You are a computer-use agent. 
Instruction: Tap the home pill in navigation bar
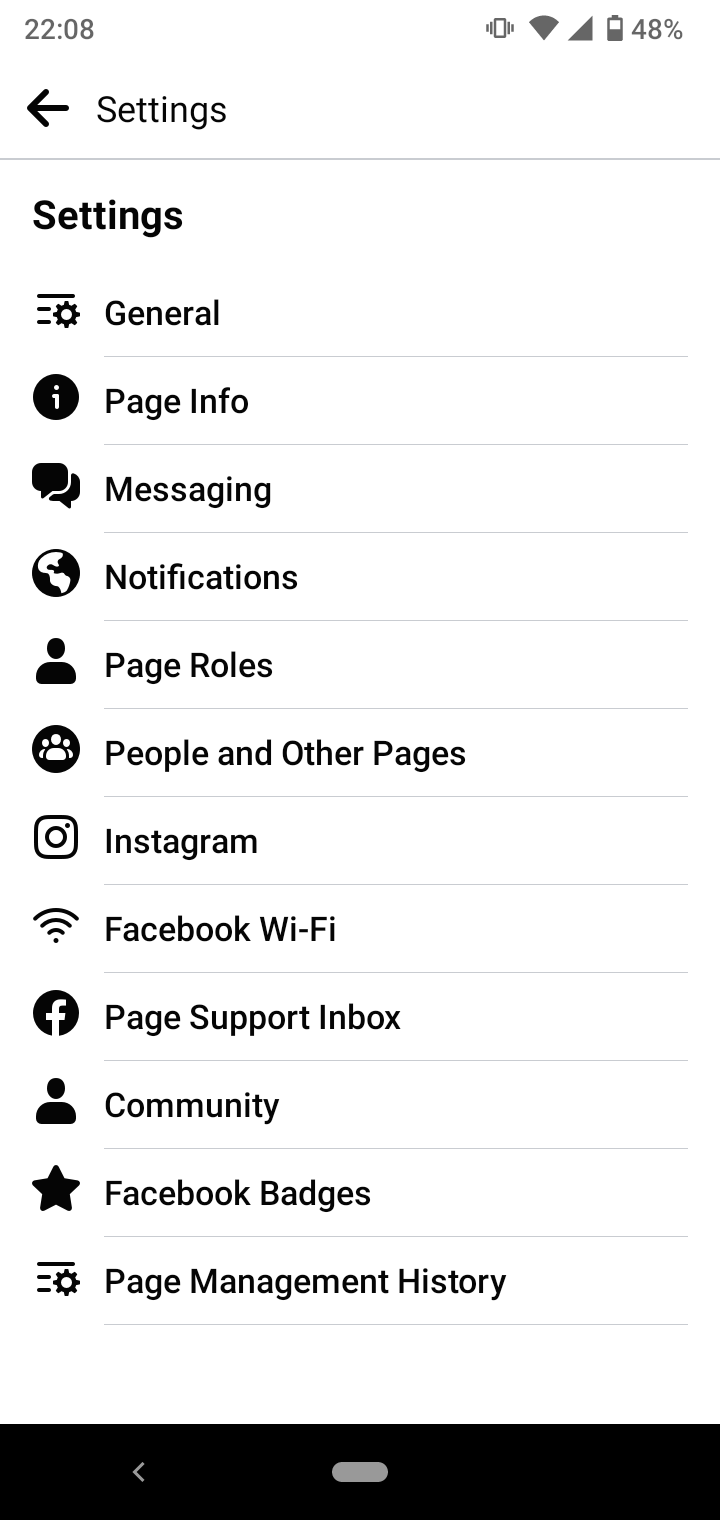360,1471
